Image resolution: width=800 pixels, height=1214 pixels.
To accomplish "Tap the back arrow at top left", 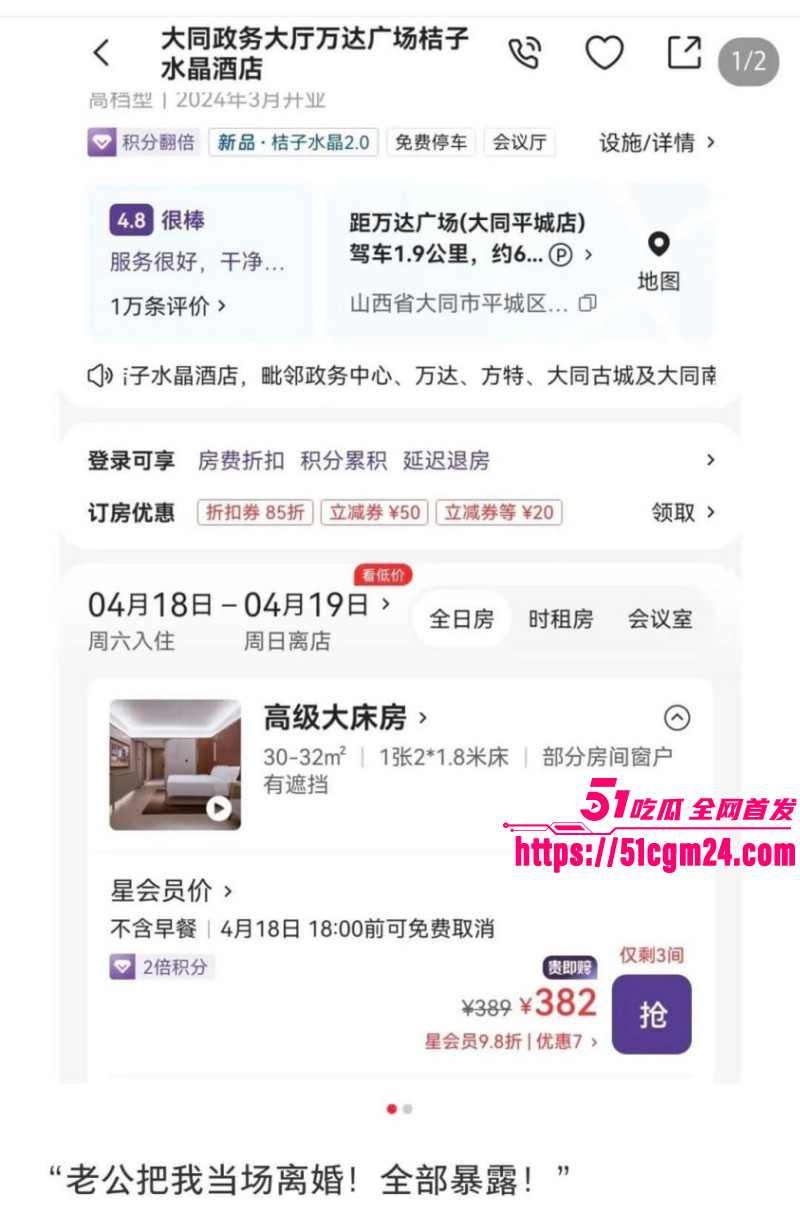I will tap(103, 54).
